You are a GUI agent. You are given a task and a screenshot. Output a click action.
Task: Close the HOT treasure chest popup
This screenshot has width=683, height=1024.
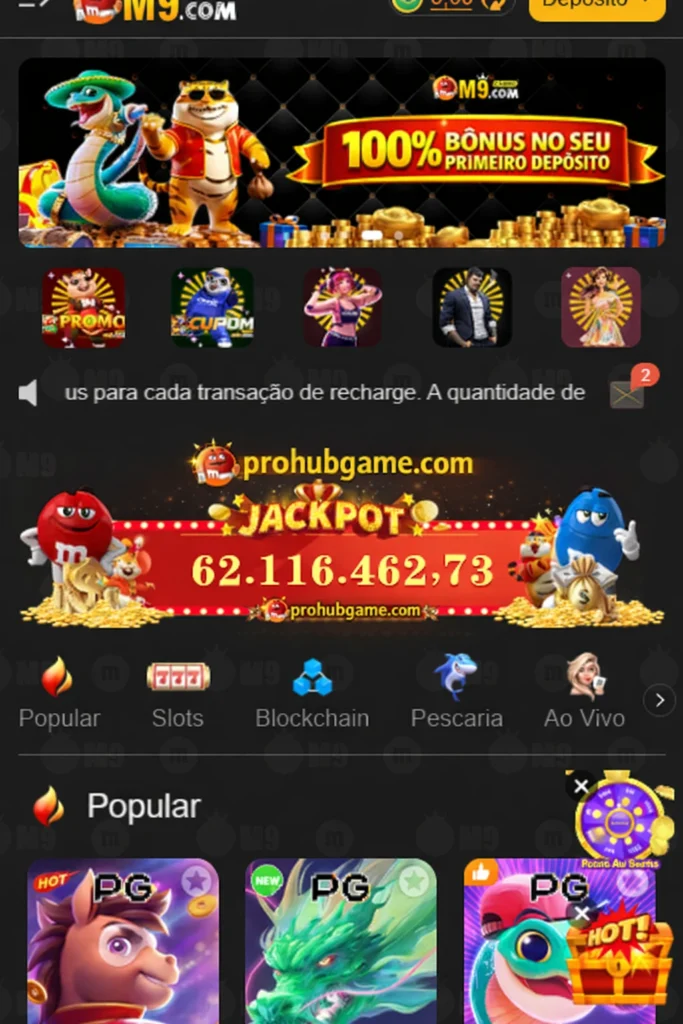[x=581, y=913]
